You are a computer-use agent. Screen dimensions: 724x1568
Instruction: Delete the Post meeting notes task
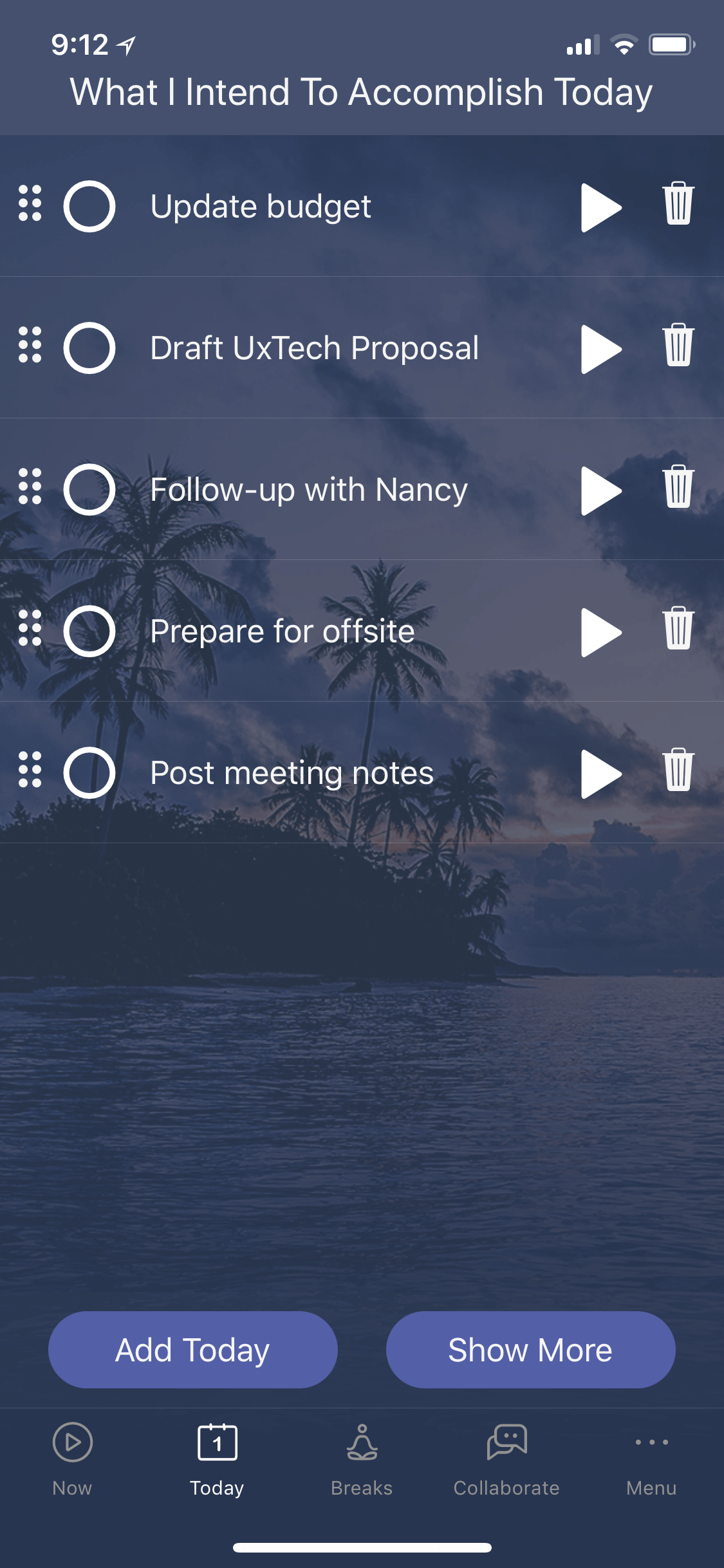pos(678,770)
